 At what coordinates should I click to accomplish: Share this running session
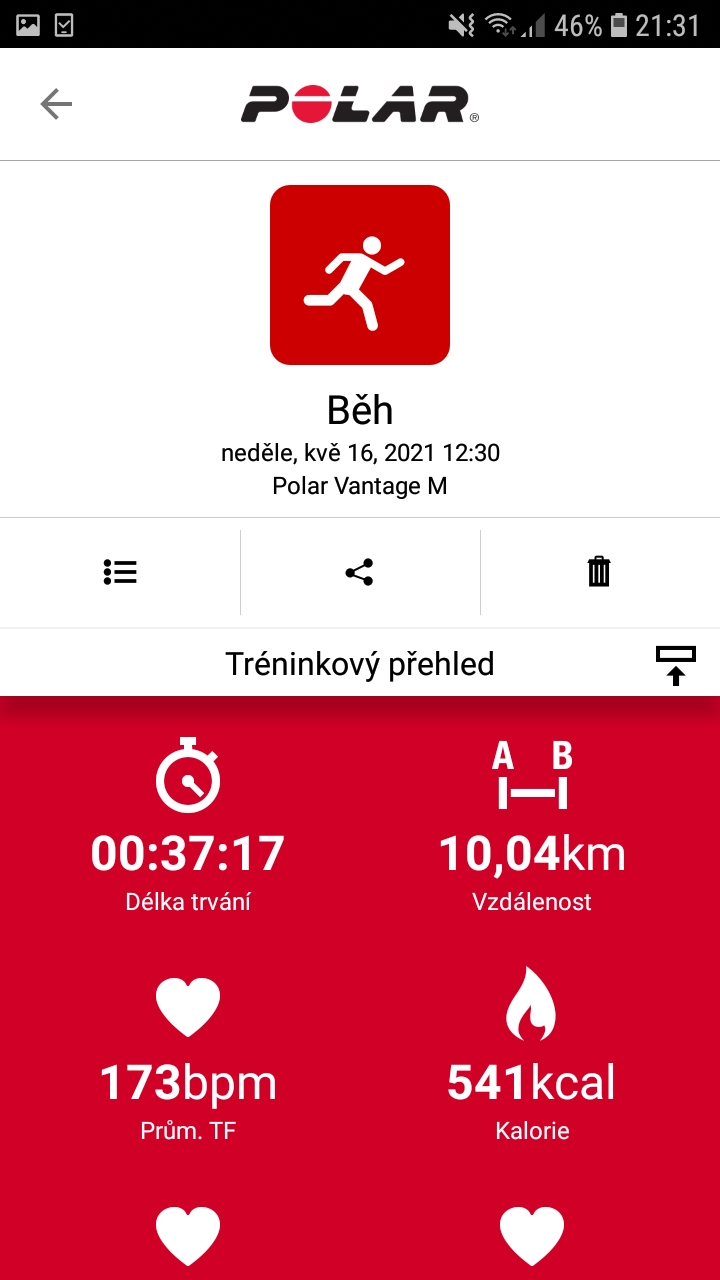click(359, 572)
